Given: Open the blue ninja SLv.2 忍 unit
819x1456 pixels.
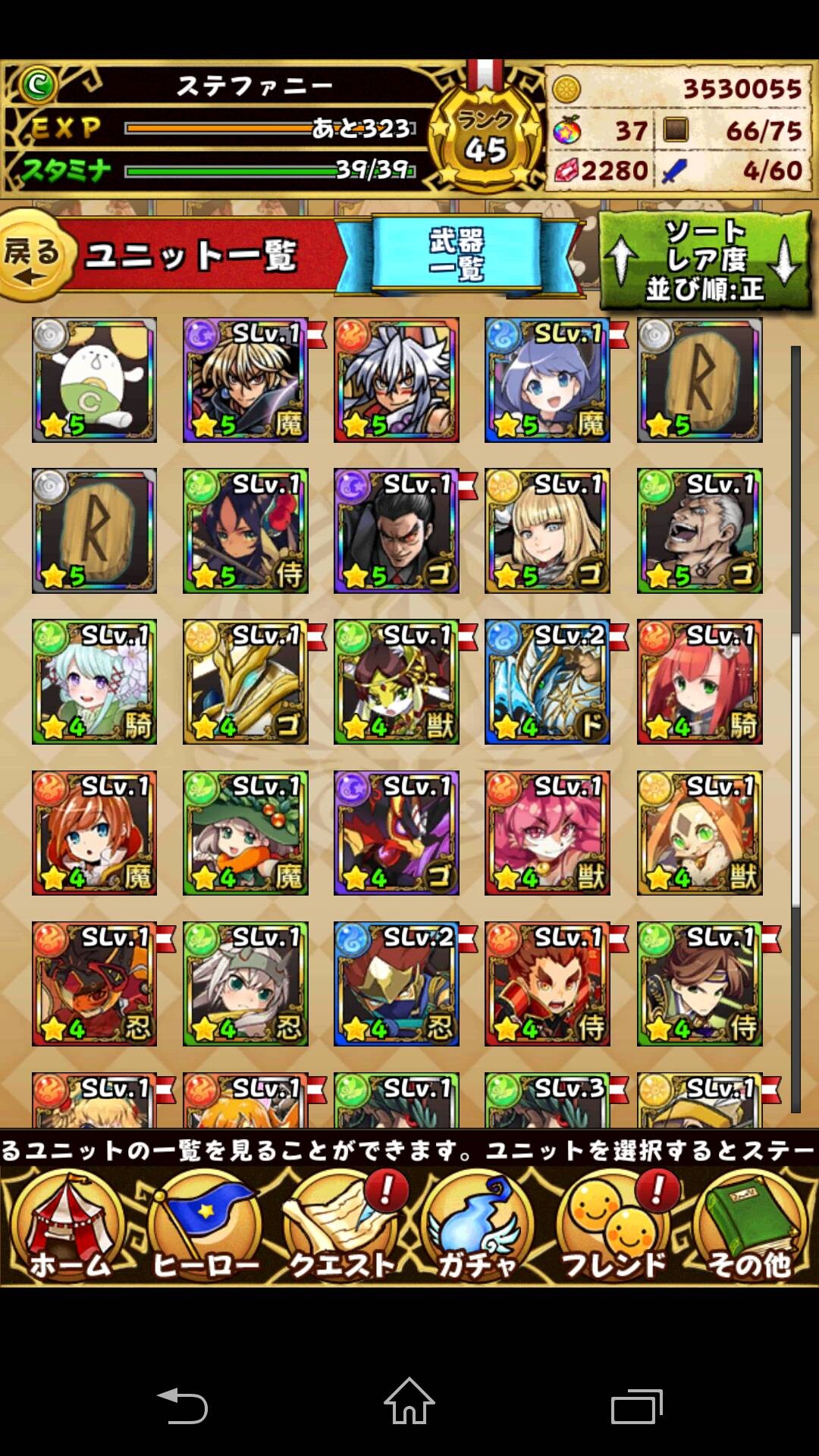Looking at the screenshot, I should 397,984.
